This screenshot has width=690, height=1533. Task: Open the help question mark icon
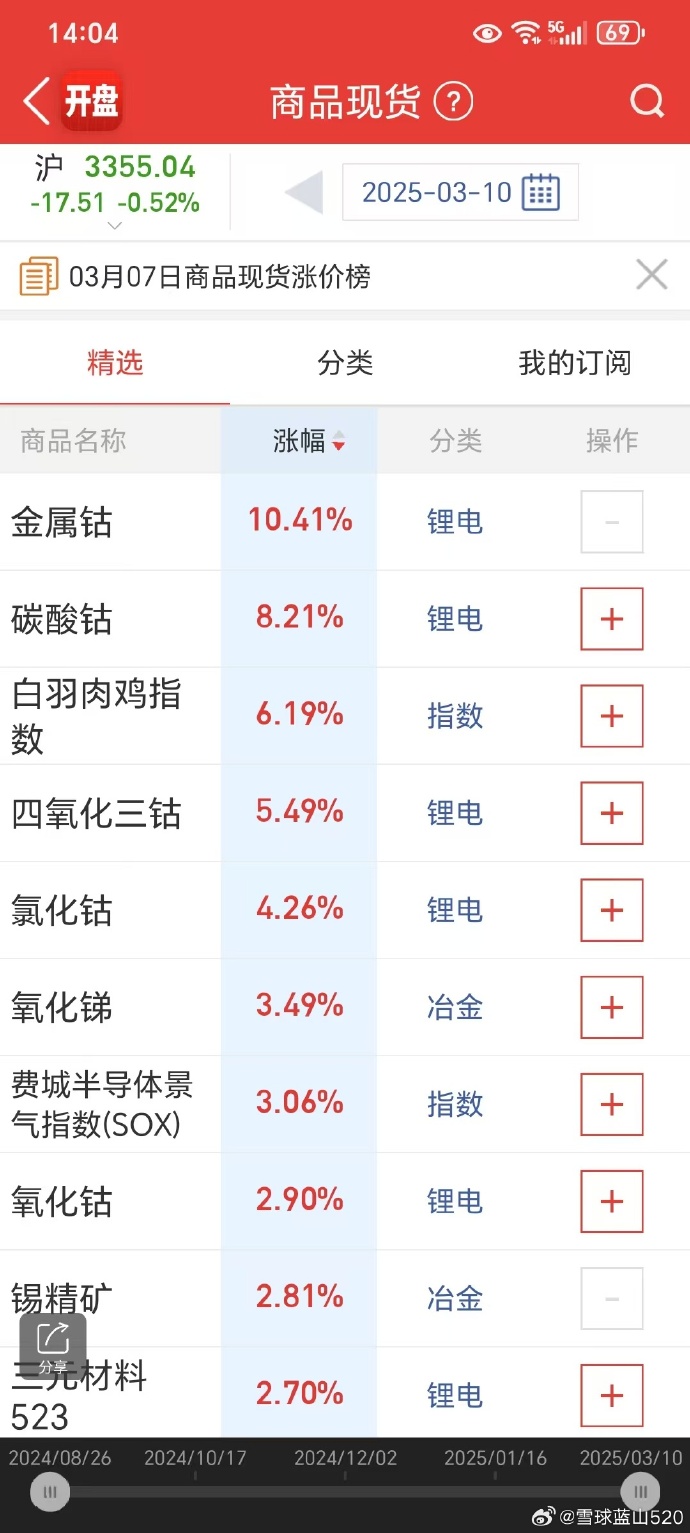tap(453, 102)
